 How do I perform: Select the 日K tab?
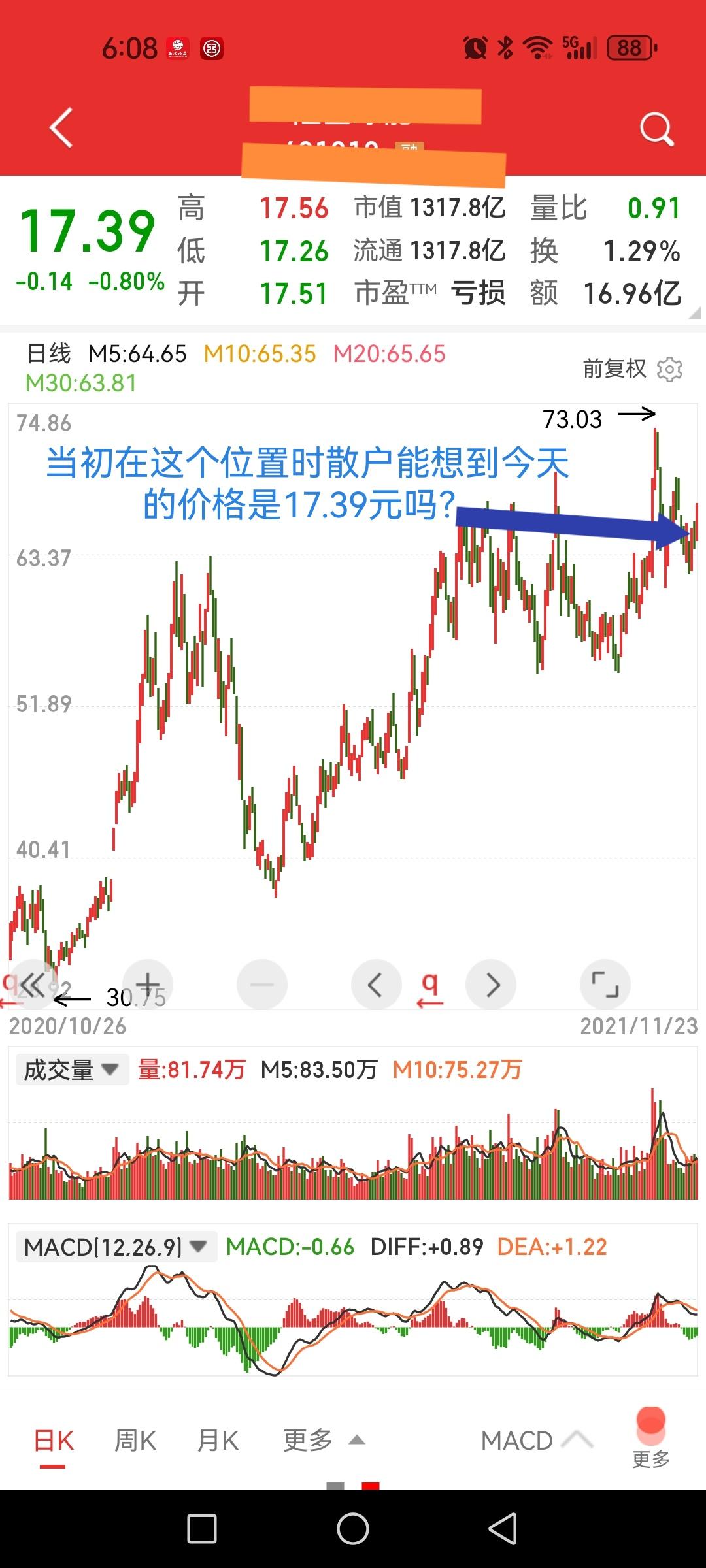54,1440
